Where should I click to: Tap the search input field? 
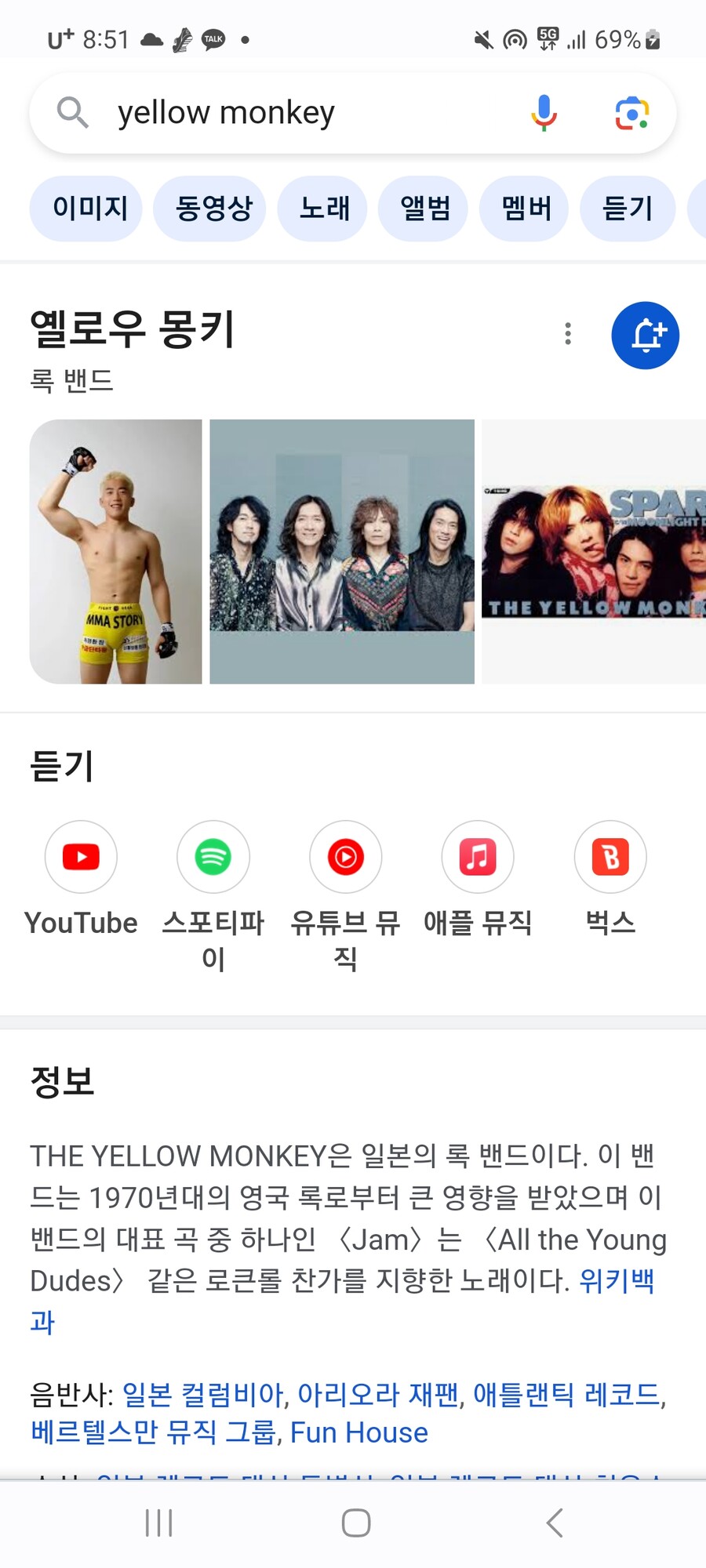point(275,112)
